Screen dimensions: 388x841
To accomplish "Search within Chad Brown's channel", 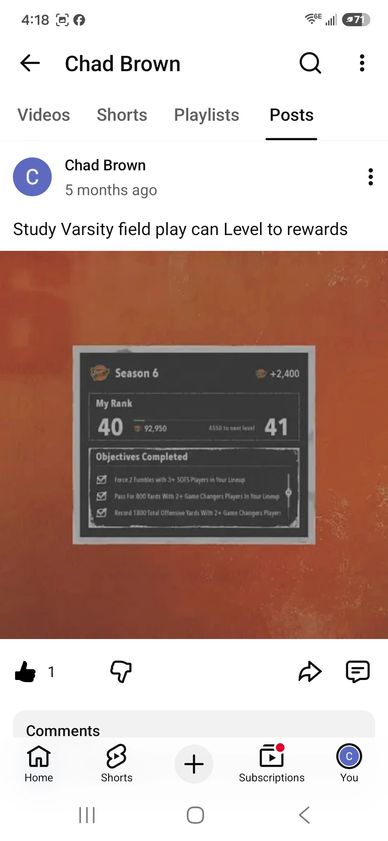I will 310,64.
